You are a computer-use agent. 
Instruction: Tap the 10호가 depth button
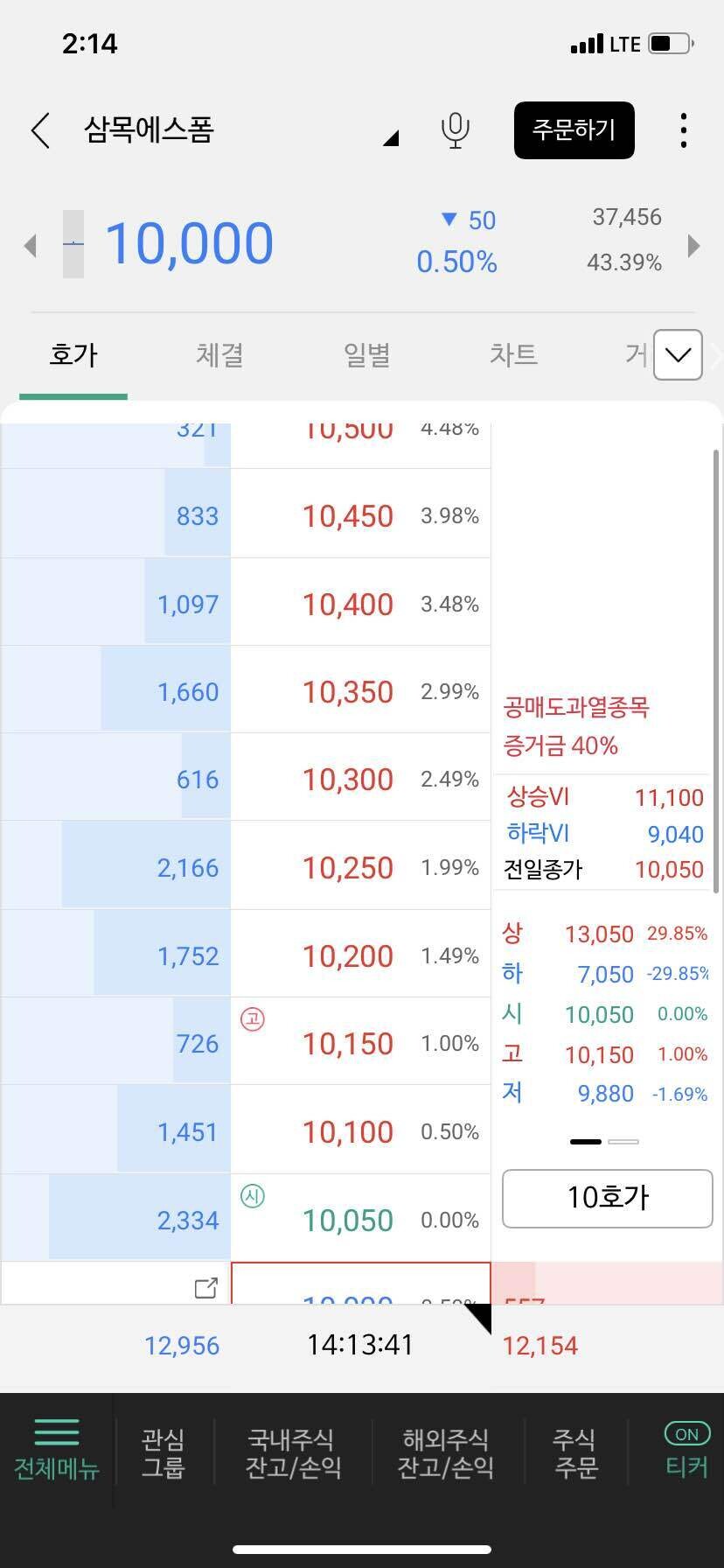click(607, 1198)
